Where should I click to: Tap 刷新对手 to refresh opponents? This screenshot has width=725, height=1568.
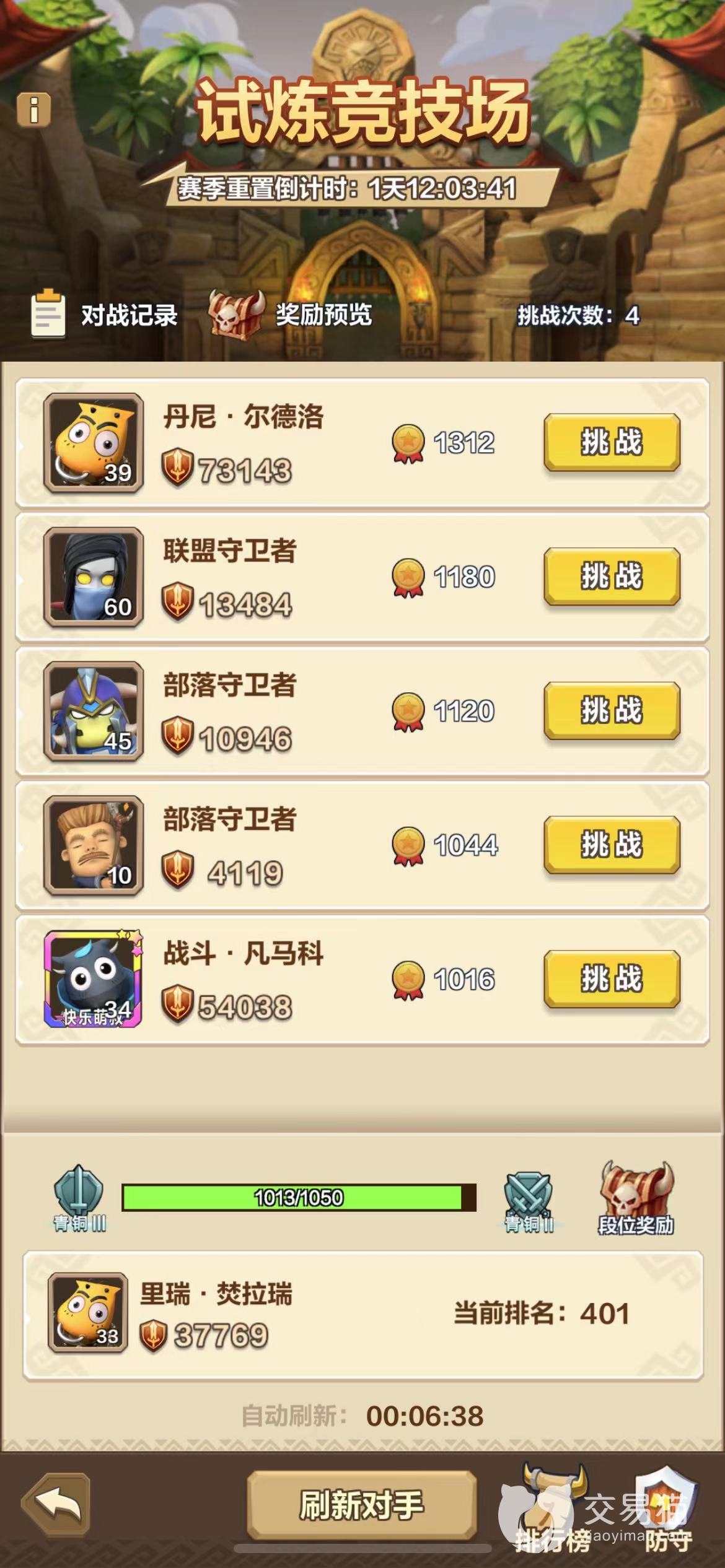pyautogui.click(x=362, y=1505)
